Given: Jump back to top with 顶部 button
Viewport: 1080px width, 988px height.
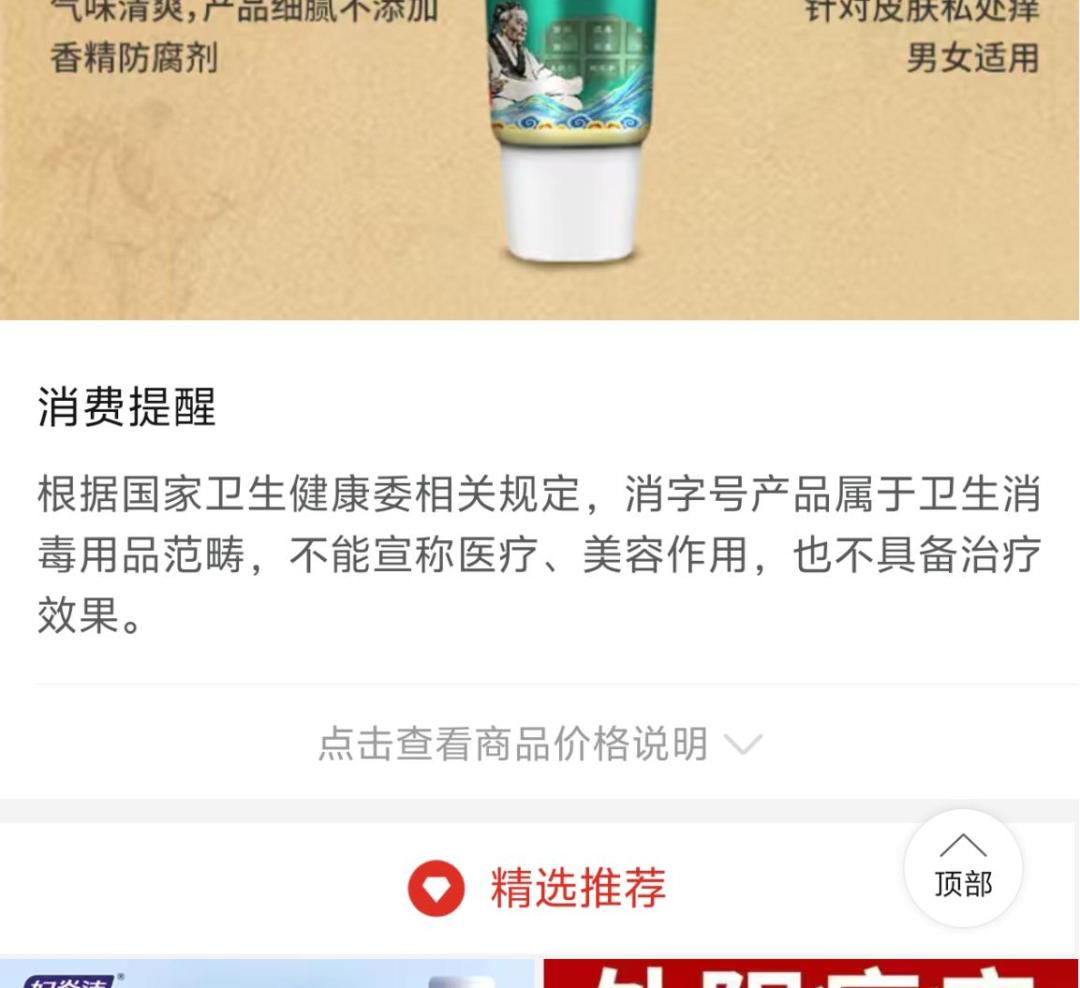Looking at the screenshot, I should tap(963, 867).
